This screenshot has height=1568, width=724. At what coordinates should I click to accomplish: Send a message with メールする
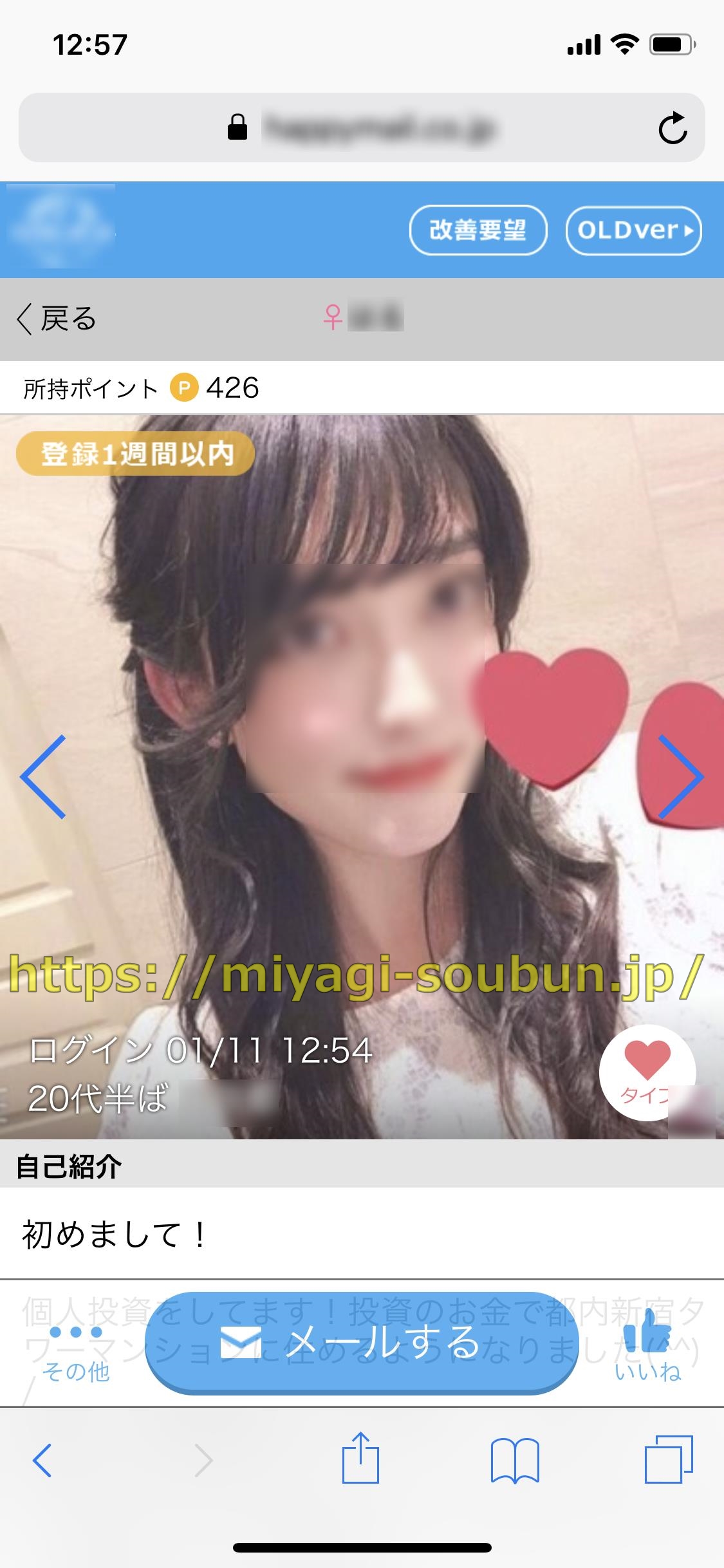(362, 1343)
